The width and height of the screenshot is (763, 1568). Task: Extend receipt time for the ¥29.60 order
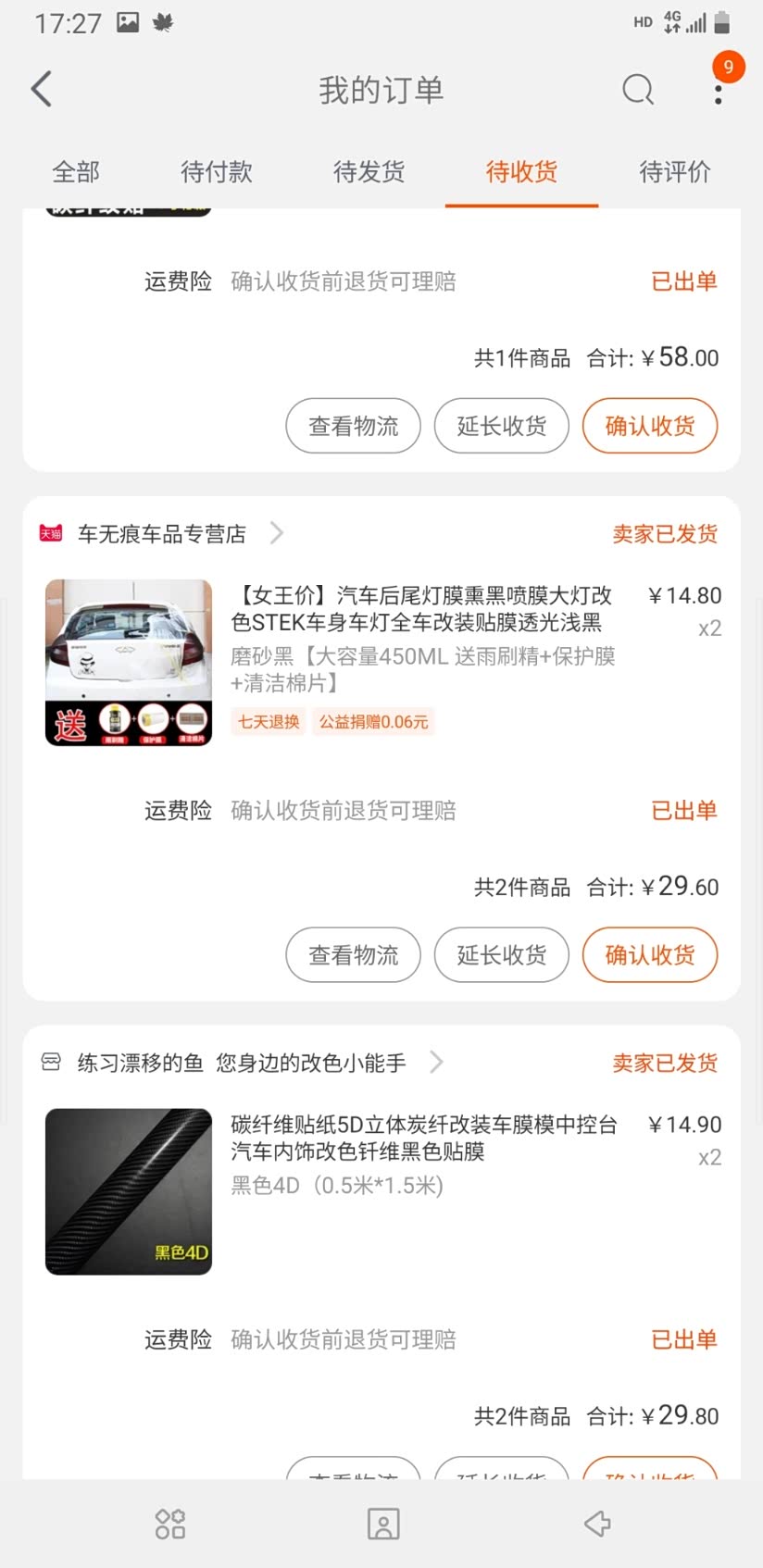tap(501, 955)
